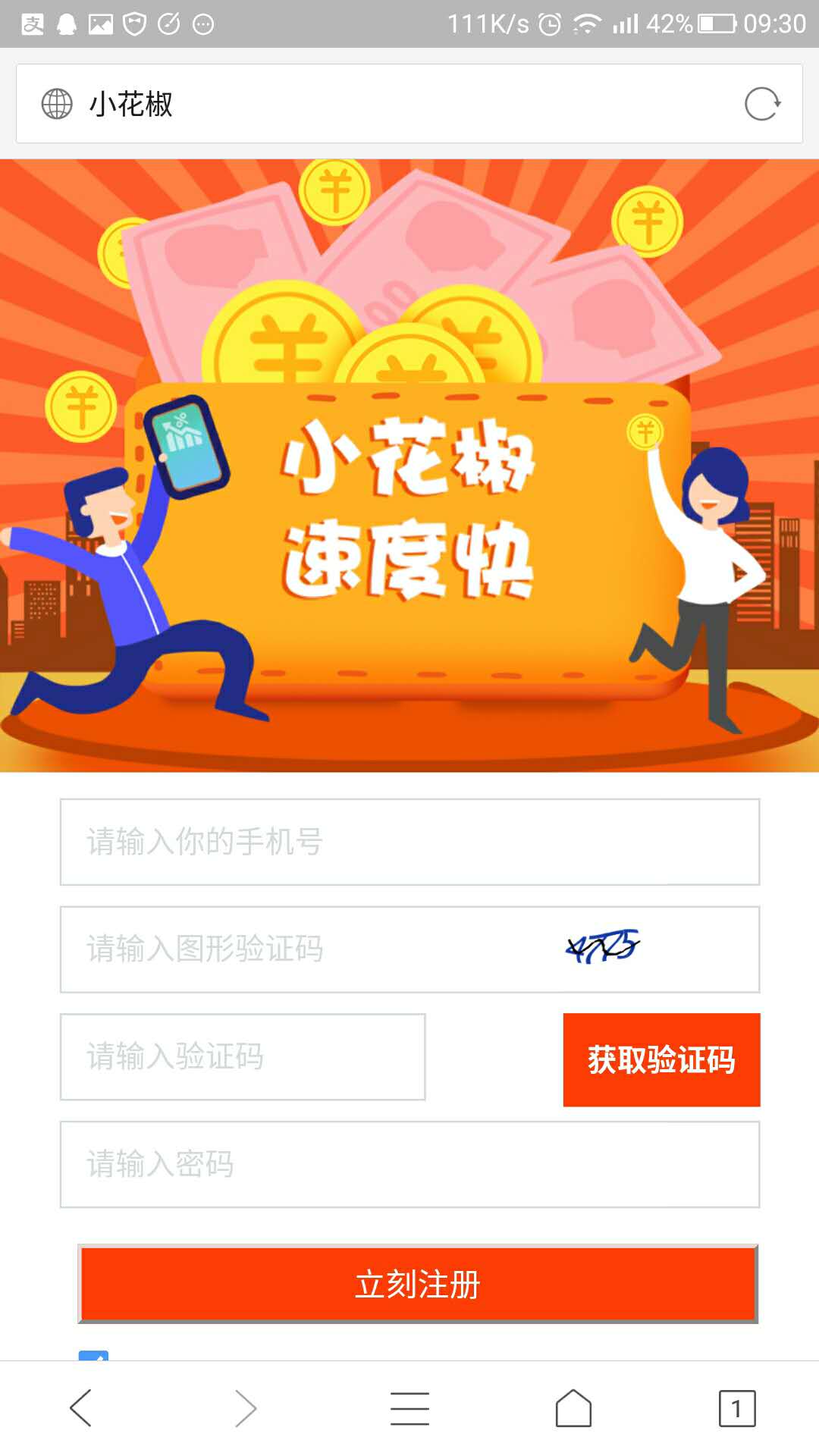Go back with the browser back arrow
The image size is (819, 1456).
point(81,1408)
